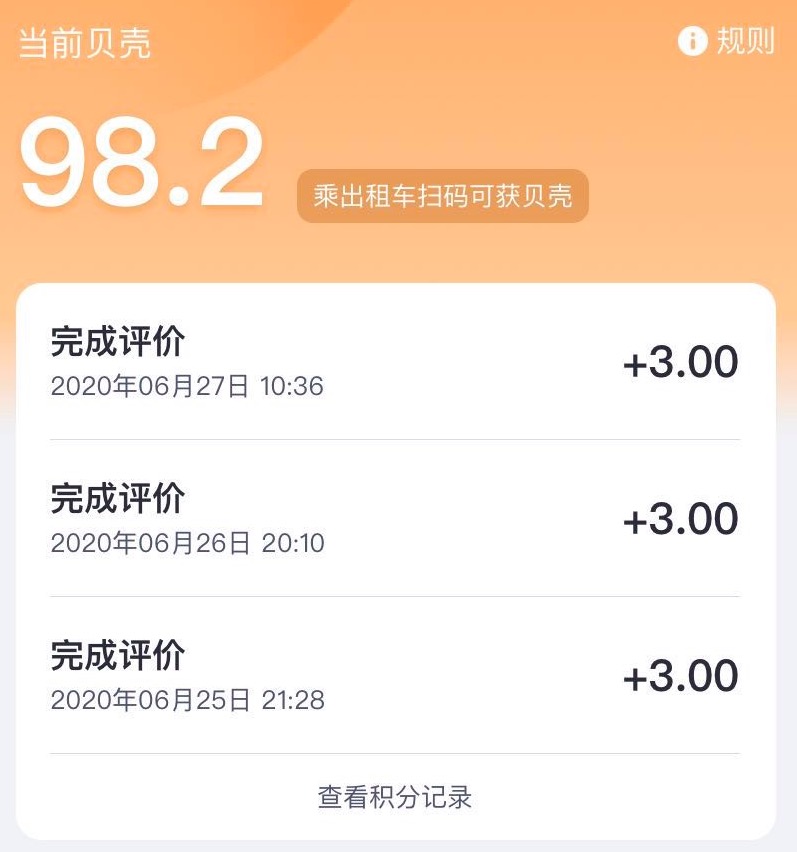Tap the 乘出租车扫码可获贝壳 chip
Viewport: 797px width, 852px height.
point(442,196)
